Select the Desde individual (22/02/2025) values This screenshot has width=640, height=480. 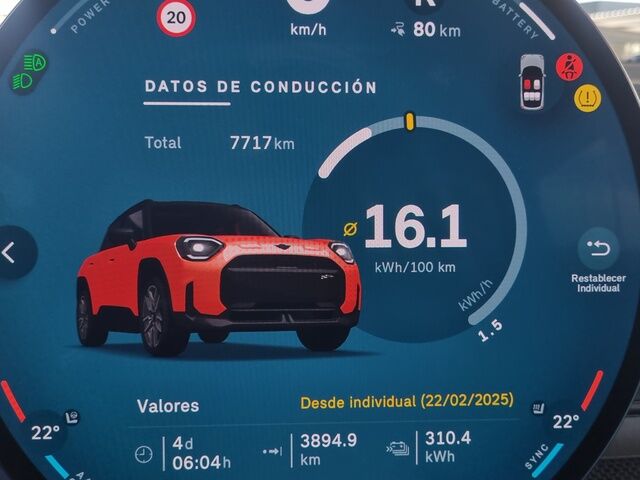tap(407, 402)
